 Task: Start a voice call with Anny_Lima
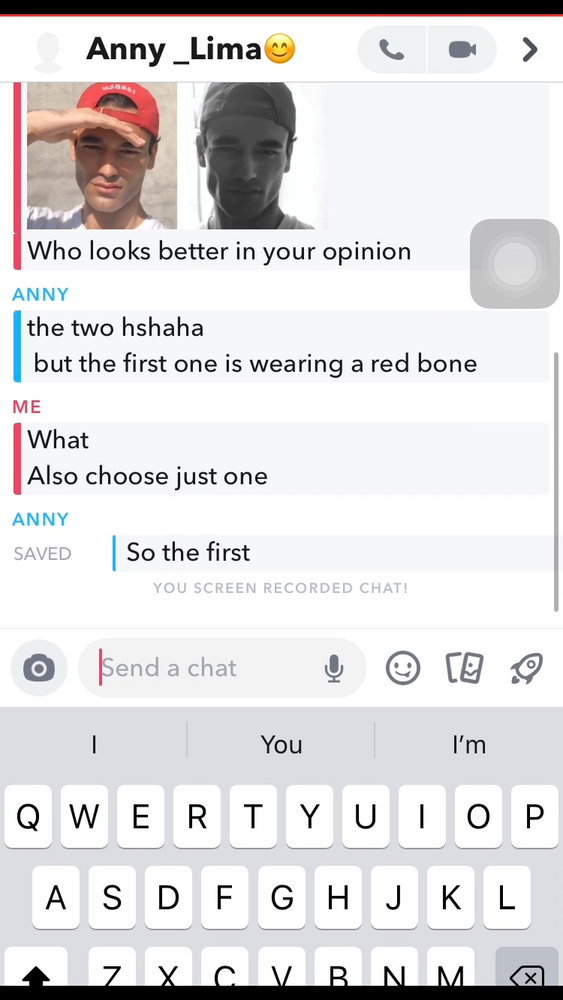click(391, 50)
